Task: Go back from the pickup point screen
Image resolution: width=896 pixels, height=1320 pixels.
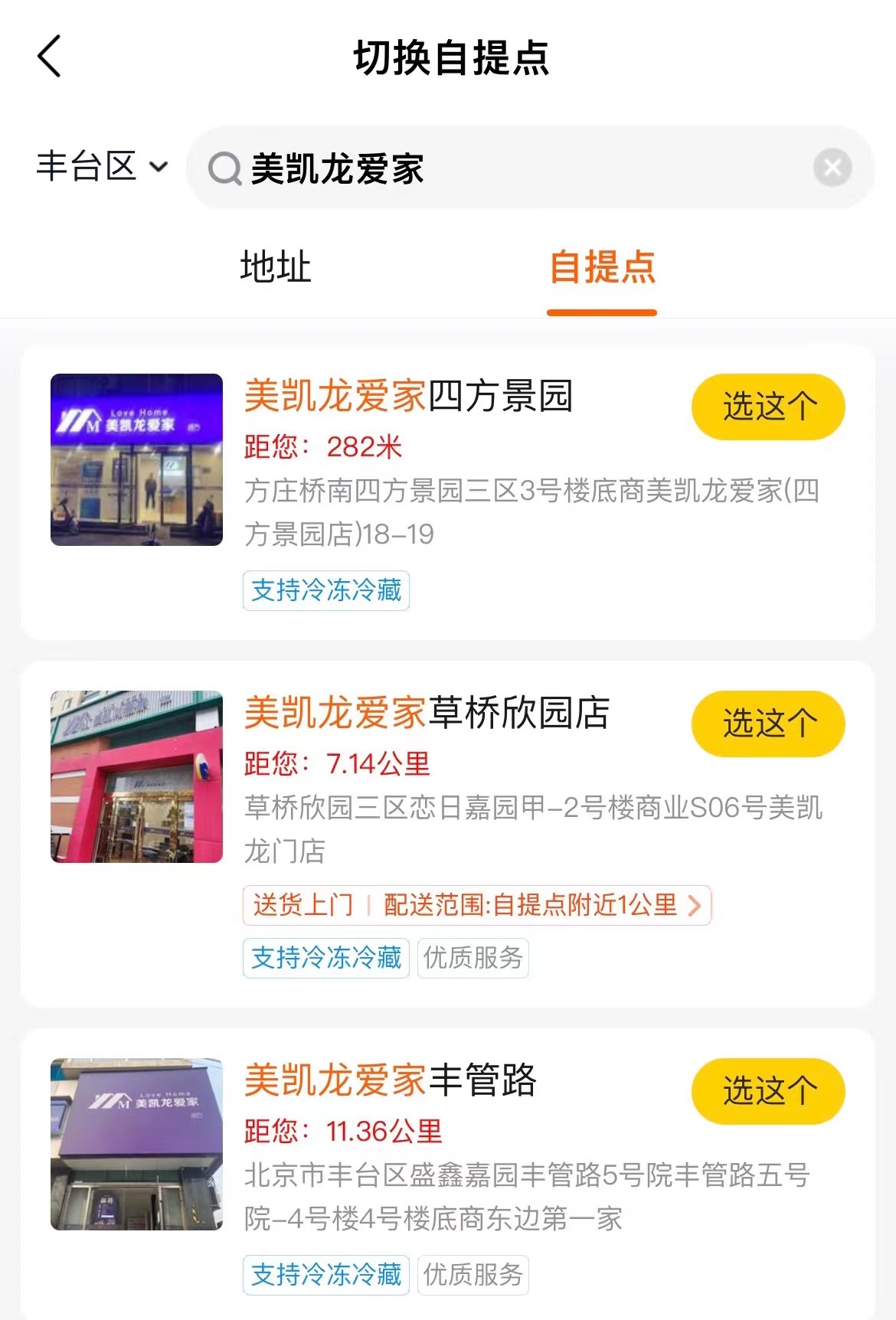Action: pos(49,57)
